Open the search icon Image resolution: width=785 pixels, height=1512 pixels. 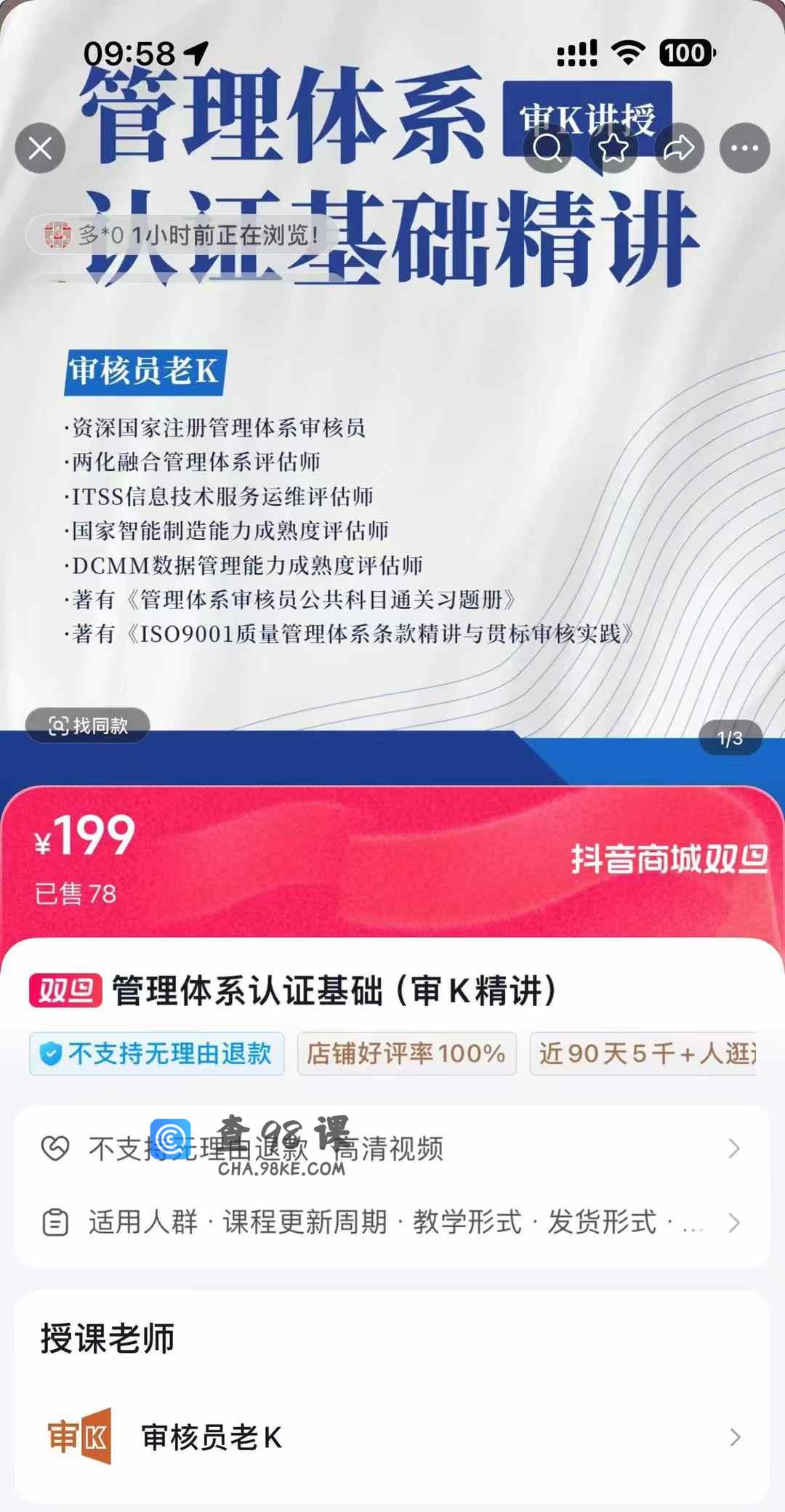coord(547,148)
